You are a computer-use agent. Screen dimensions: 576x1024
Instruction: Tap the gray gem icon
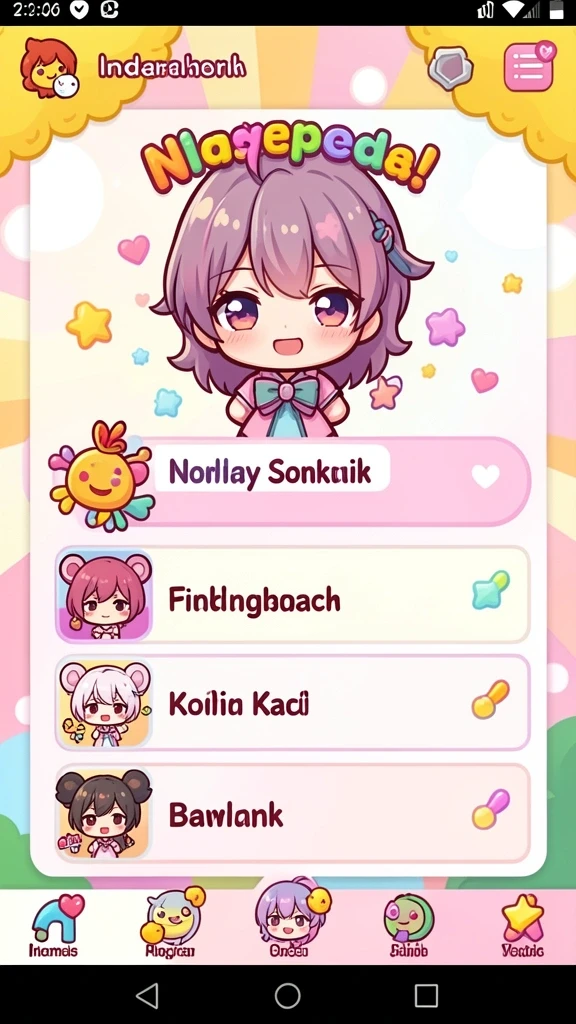451,69
